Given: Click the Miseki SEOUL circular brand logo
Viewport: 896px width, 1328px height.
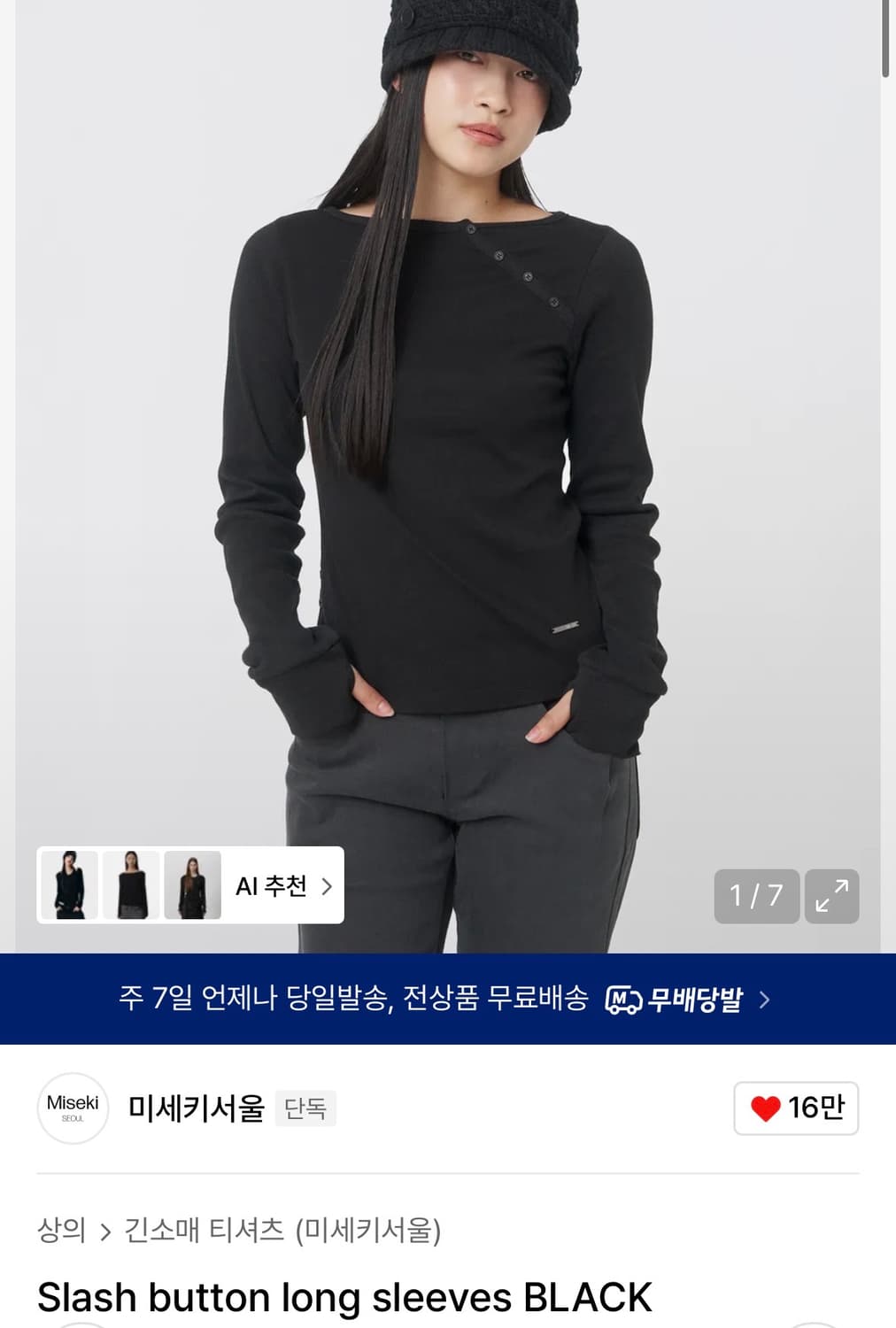Looking at the screenshot, I should [73, 1108].
